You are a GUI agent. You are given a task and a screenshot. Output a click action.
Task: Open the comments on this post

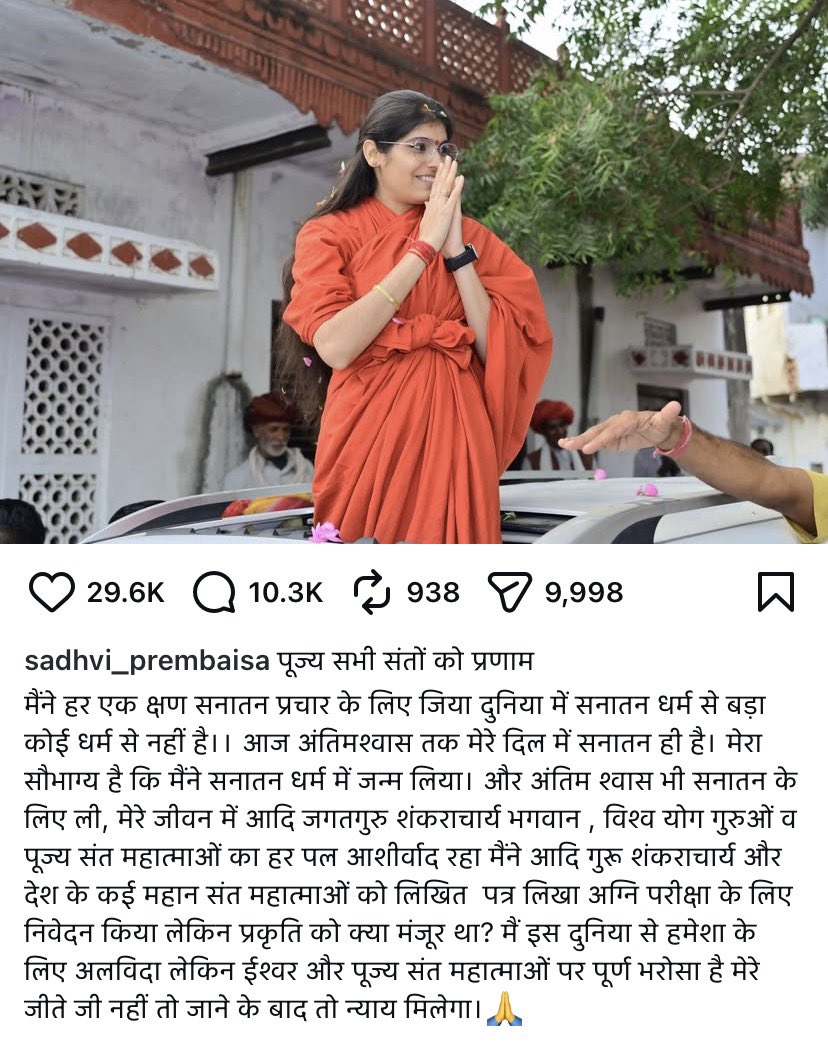point(213,592)
